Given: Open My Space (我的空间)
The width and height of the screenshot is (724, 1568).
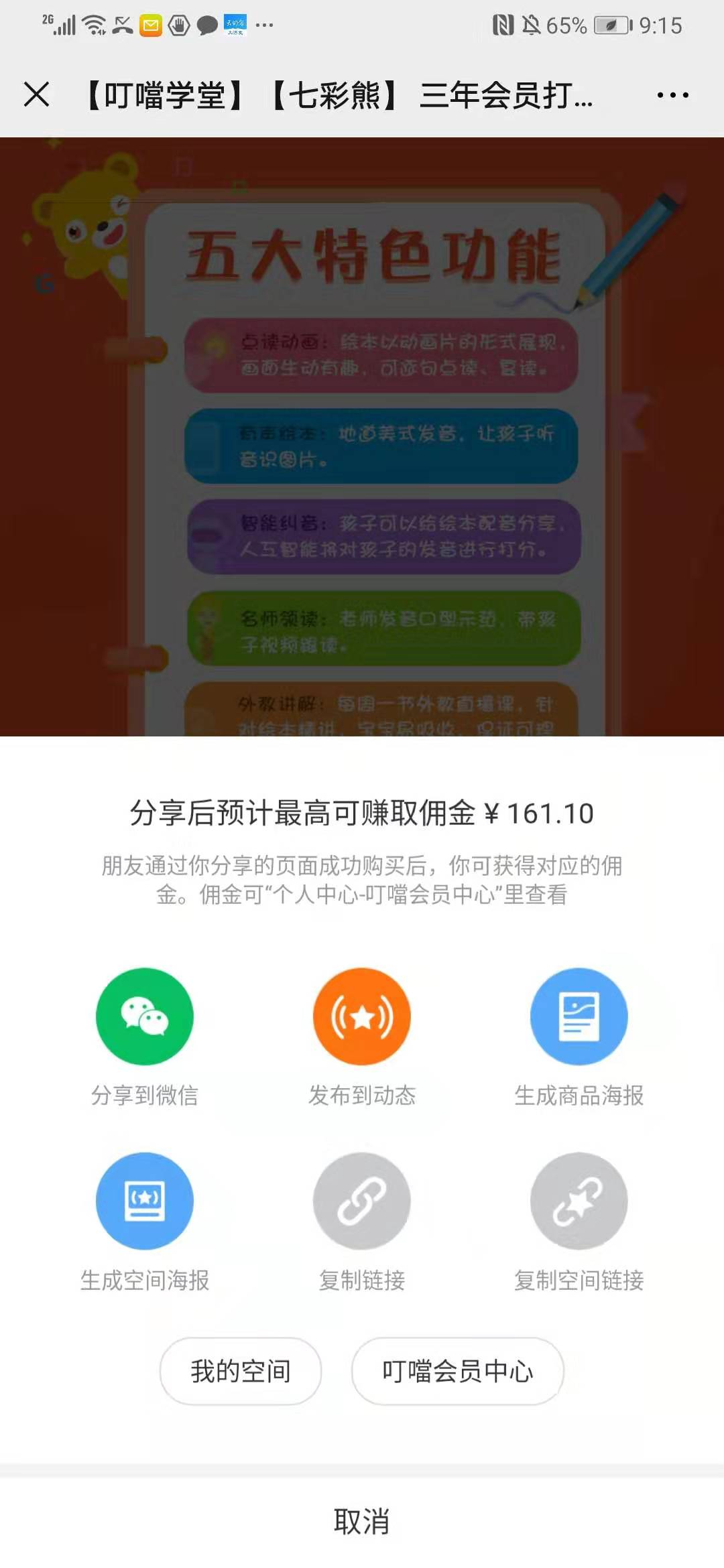Looking at the screenshot, I should click(241, 1372).
